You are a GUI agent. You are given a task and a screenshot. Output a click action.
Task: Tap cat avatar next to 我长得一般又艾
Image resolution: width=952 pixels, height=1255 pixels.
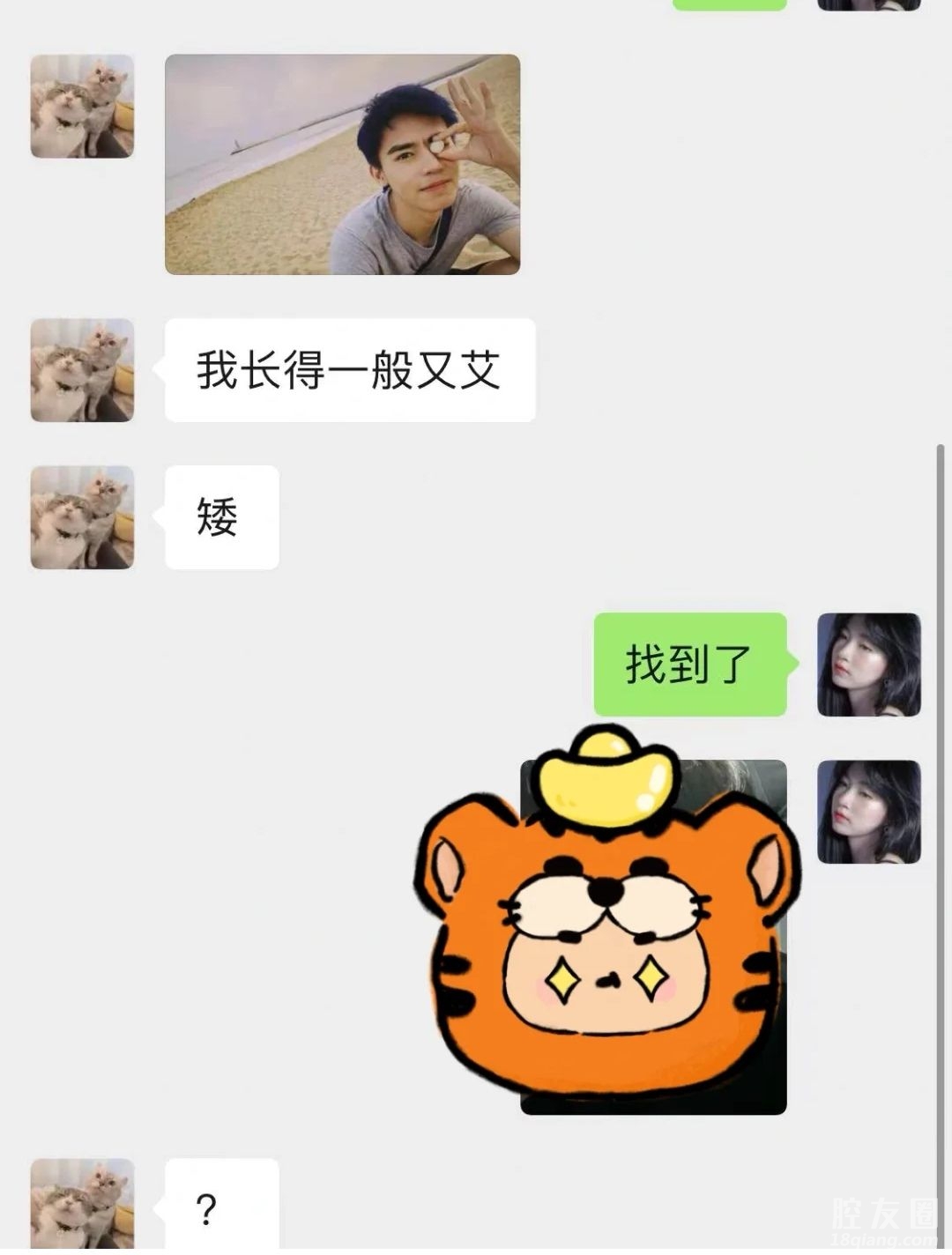(x=82, y=370)
